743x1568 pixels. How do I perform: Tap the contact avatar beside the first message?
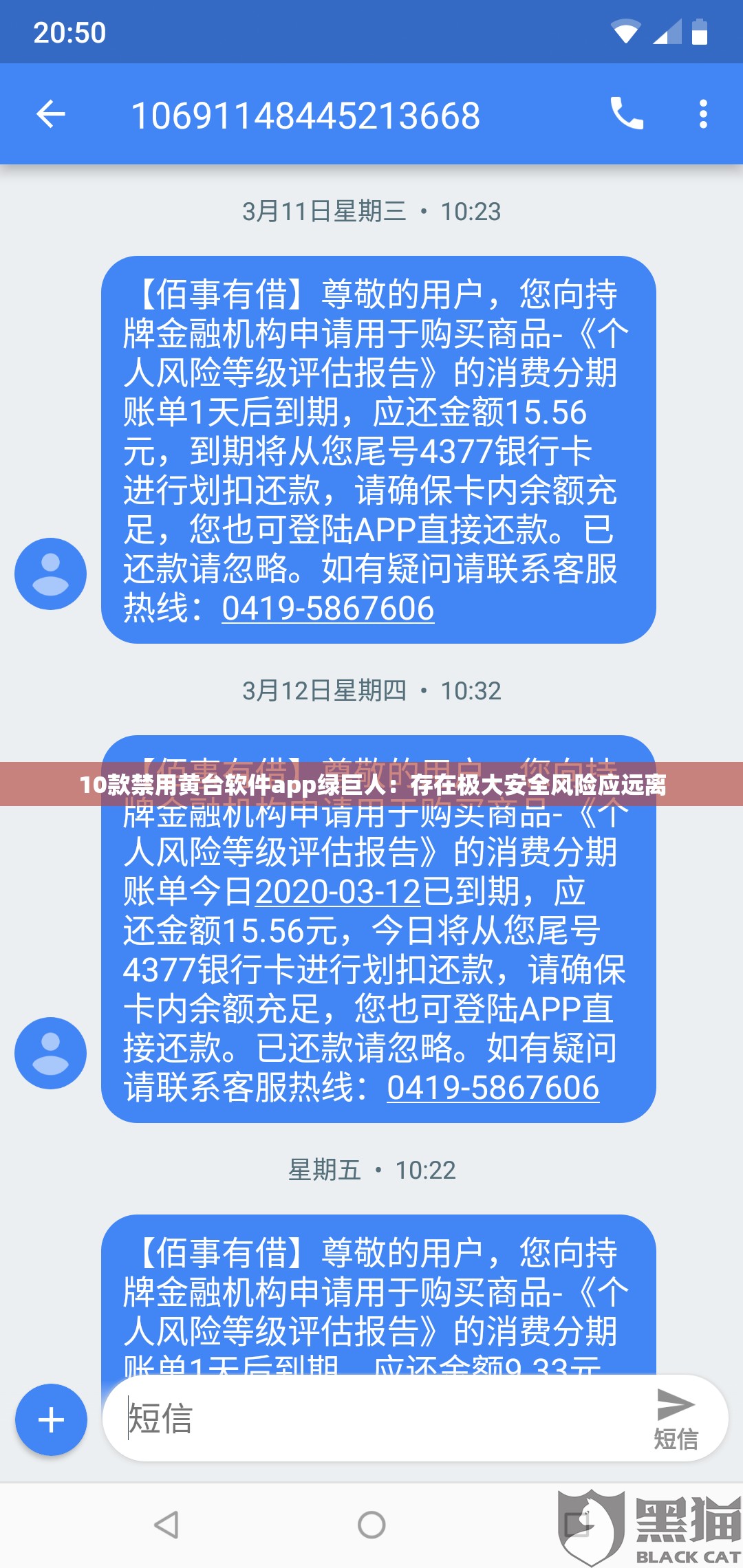click(x=50, y=573)
